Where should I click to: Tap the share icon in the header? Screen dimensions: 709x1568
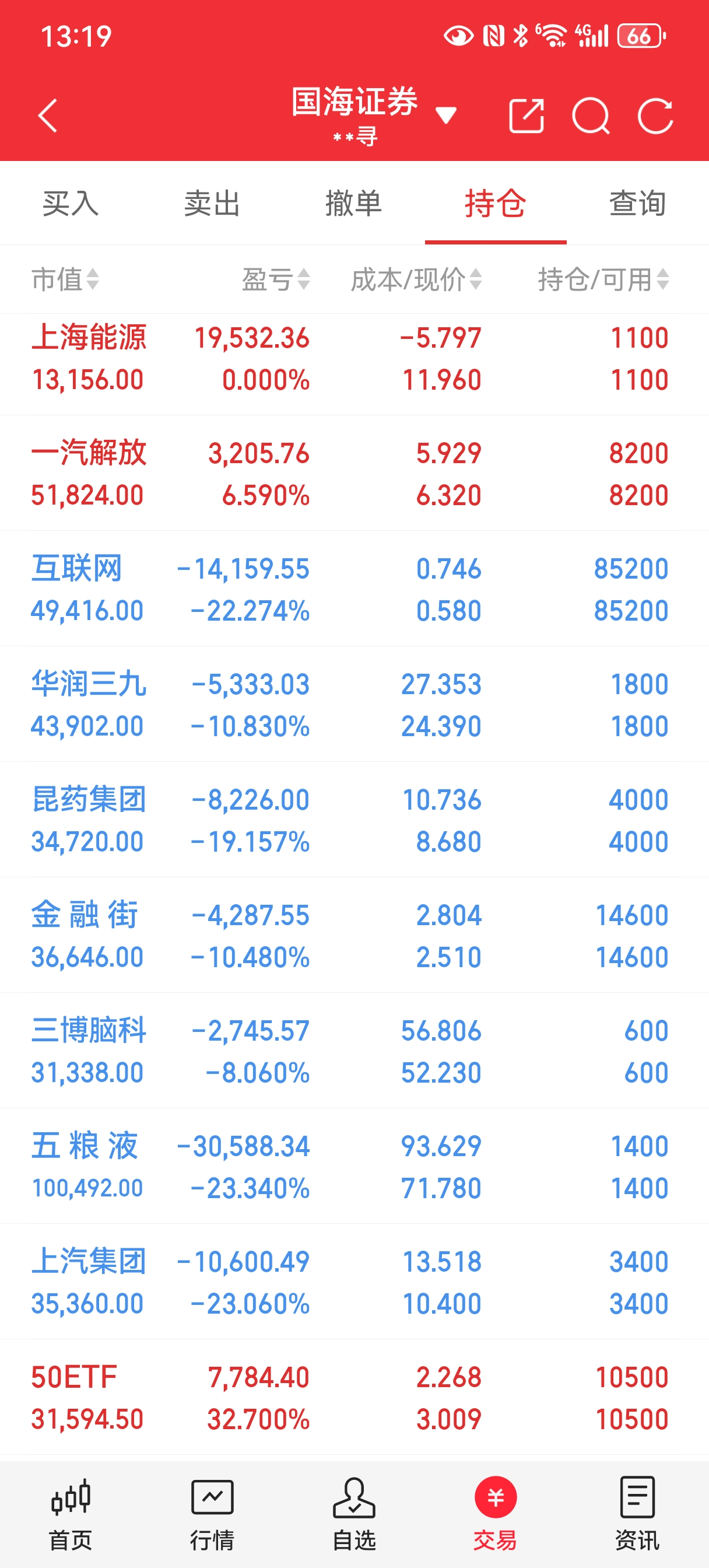click(527, 116)
